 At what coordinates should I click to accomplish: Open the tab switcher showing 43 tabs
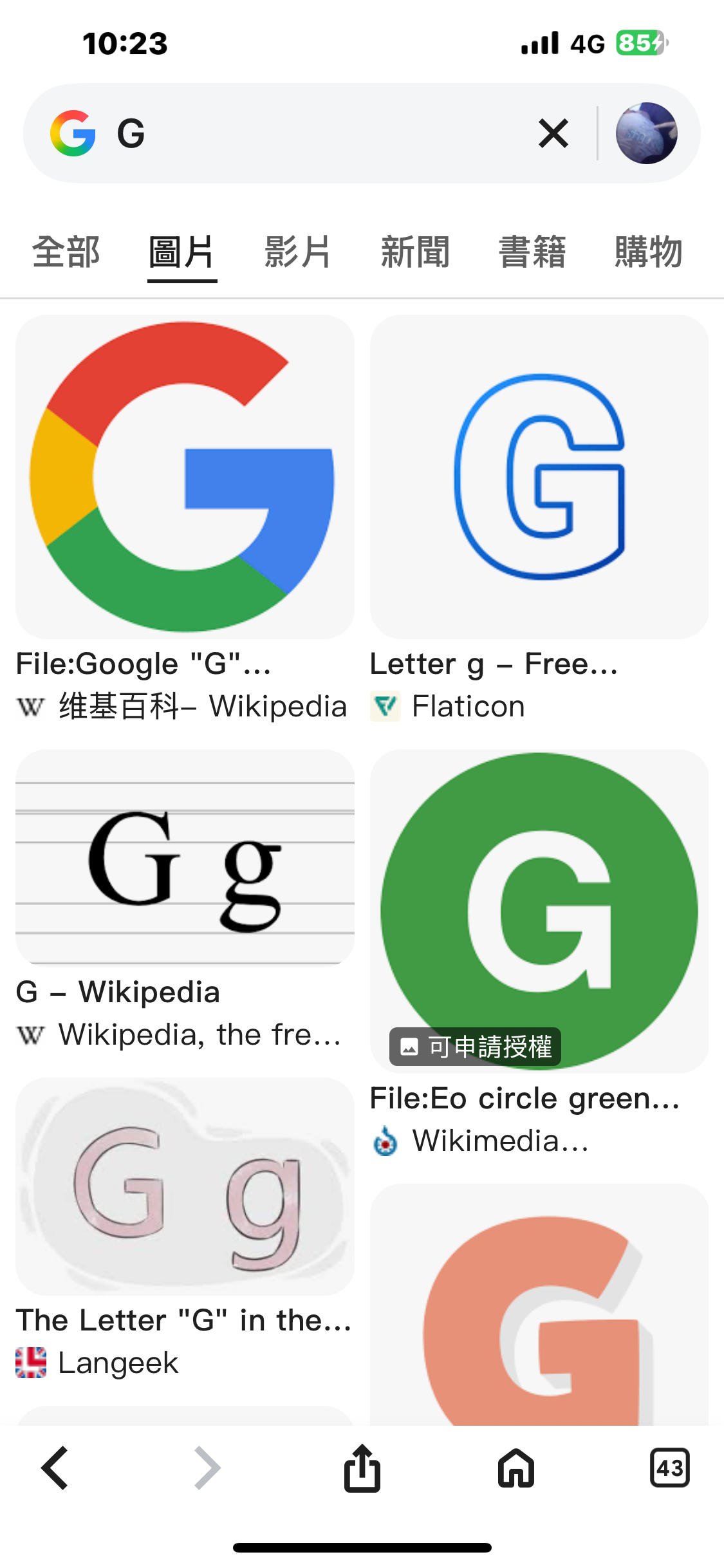click(669, 1468)
